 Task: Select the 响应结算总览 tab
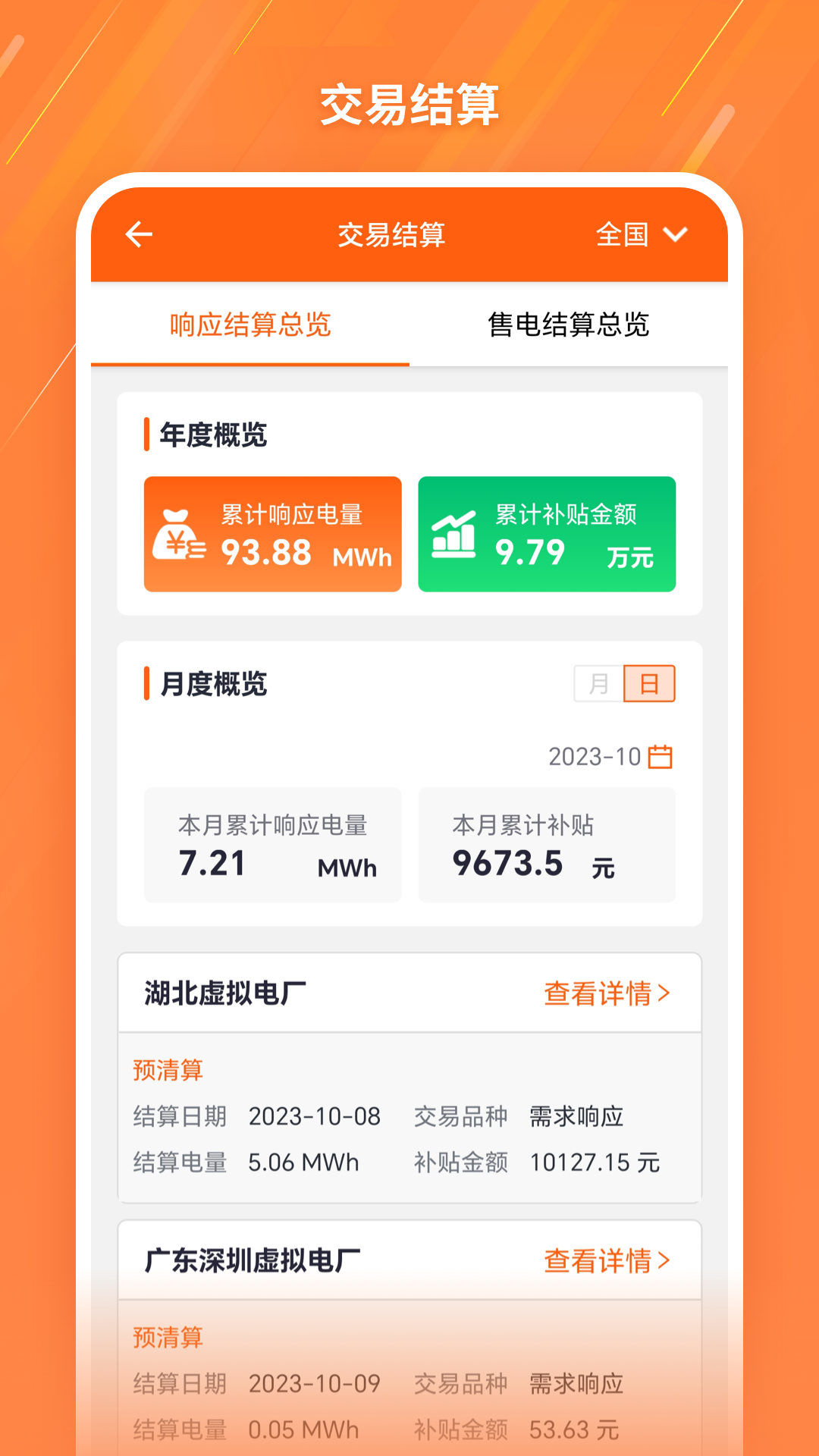coord(250,325)
